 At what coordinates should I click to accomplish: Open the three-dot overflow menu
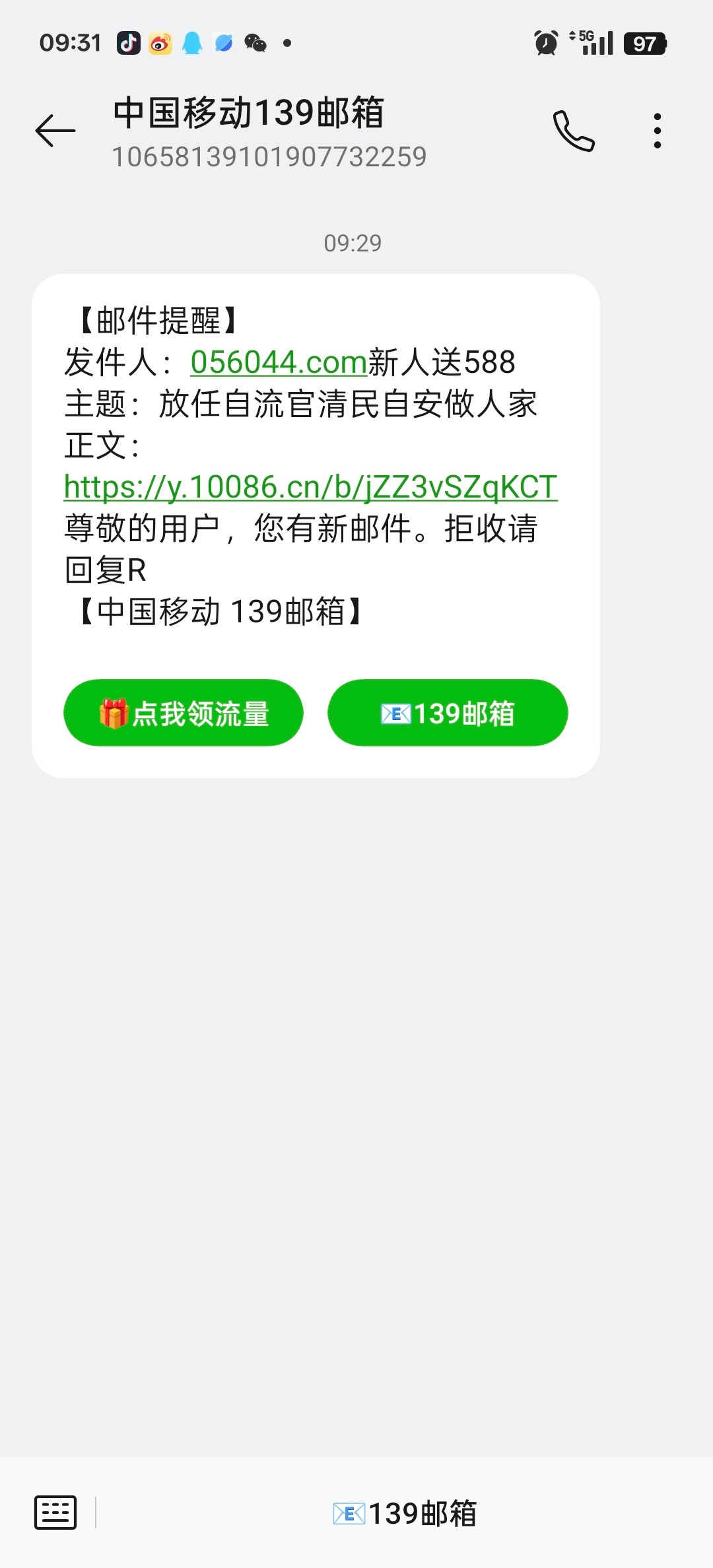tap(657, 131)
